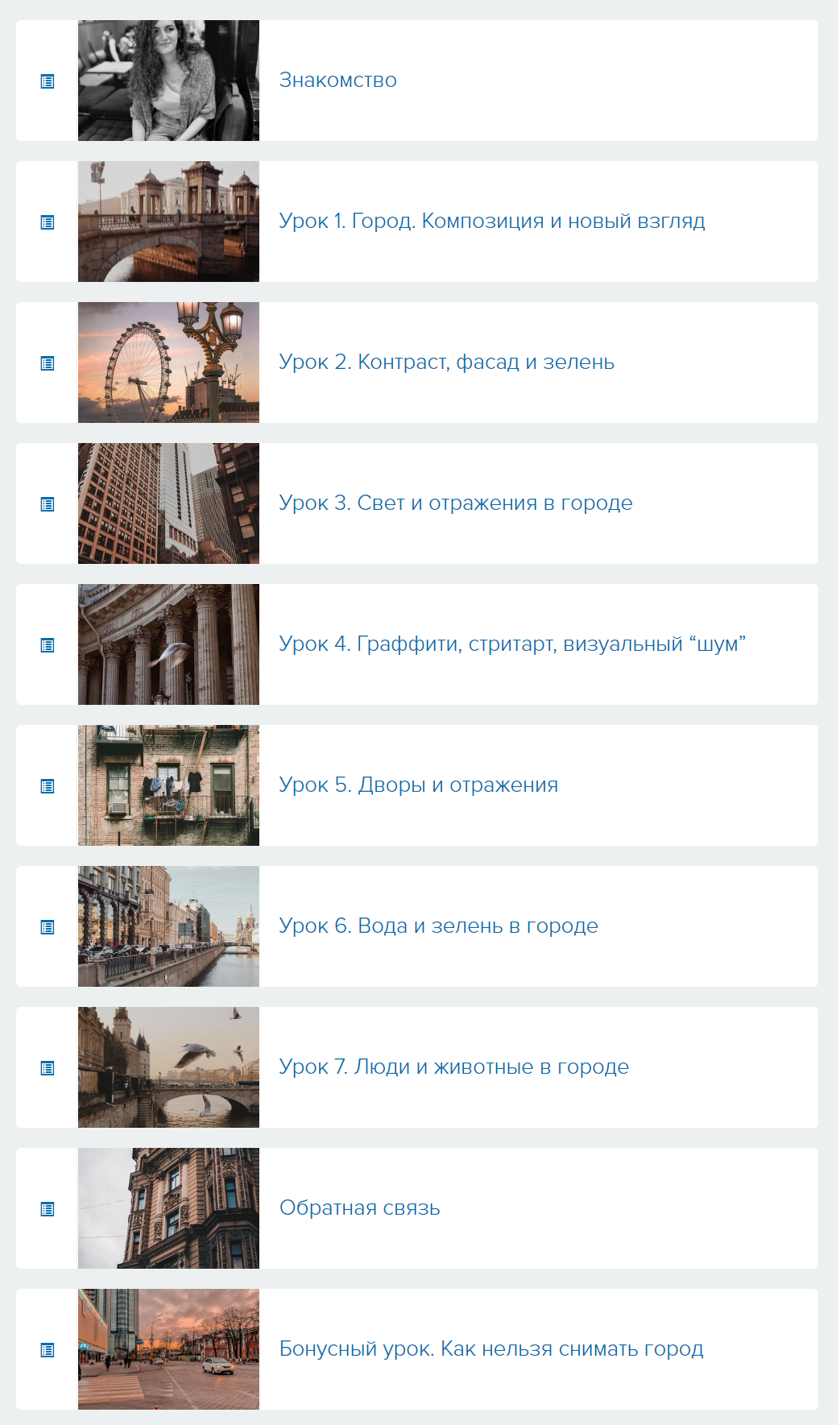
Task: Open Урок 6. Вода и зелень в городе
Action: tap(438, 926)
